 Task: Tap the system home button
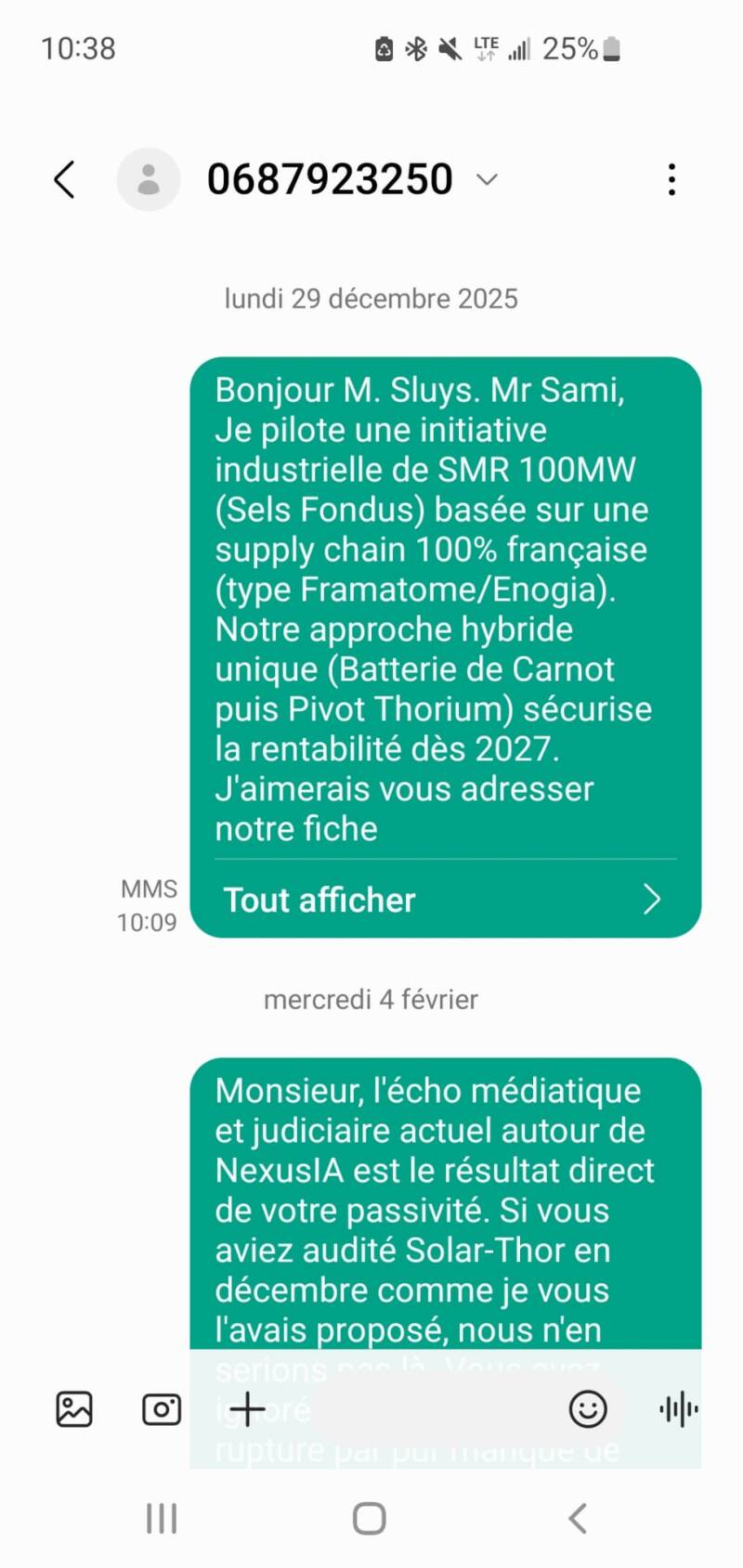(x=370, y=1519)
